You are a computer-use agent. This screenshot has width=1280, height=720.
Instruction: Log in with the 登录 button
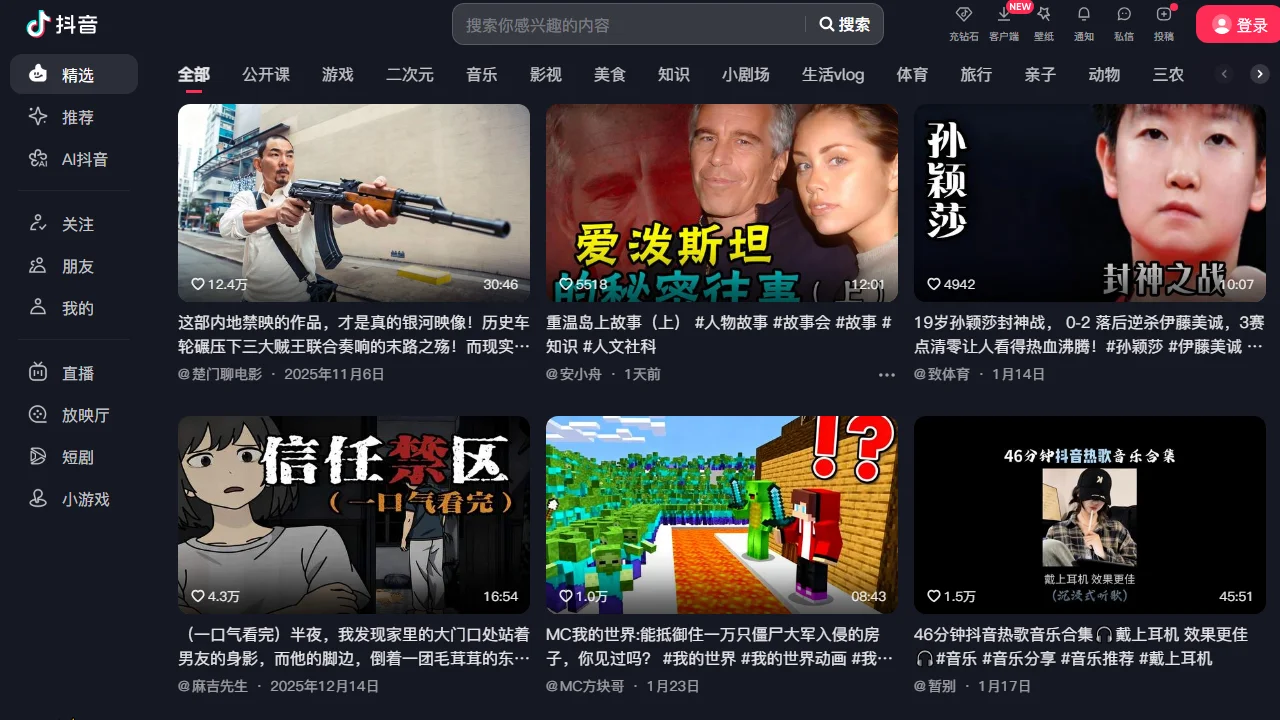1239,25
